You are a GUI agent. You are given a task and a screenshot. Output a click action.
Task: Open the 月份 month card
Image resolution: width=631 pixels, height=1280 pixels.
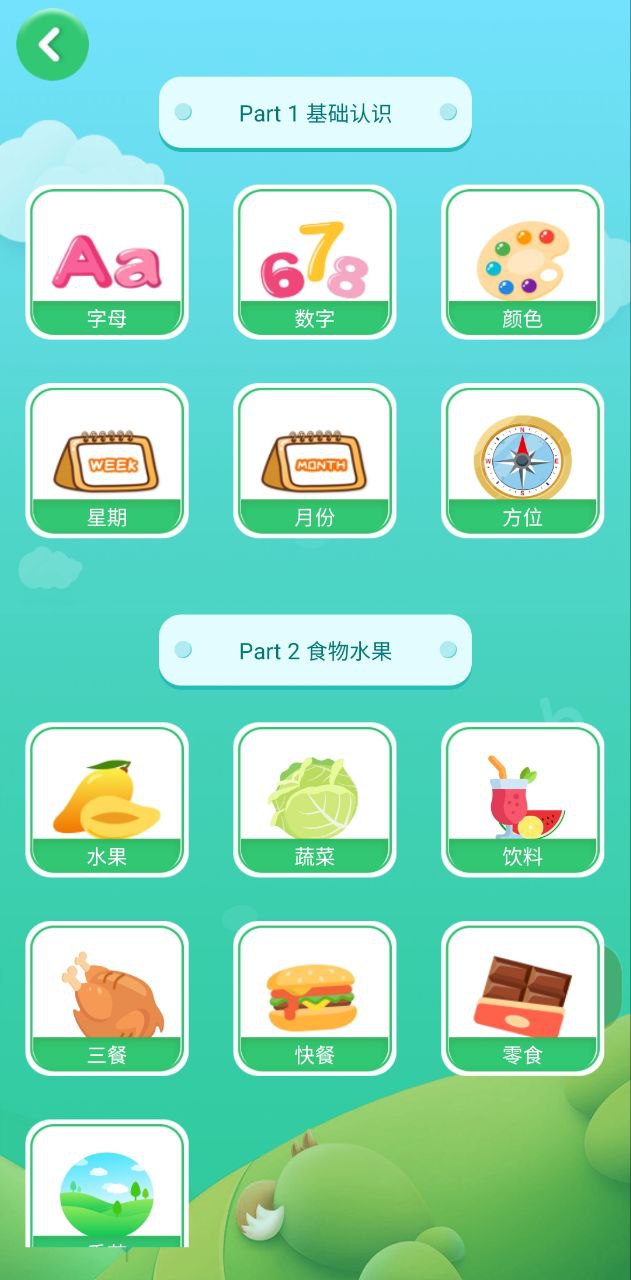pos(315,461)
